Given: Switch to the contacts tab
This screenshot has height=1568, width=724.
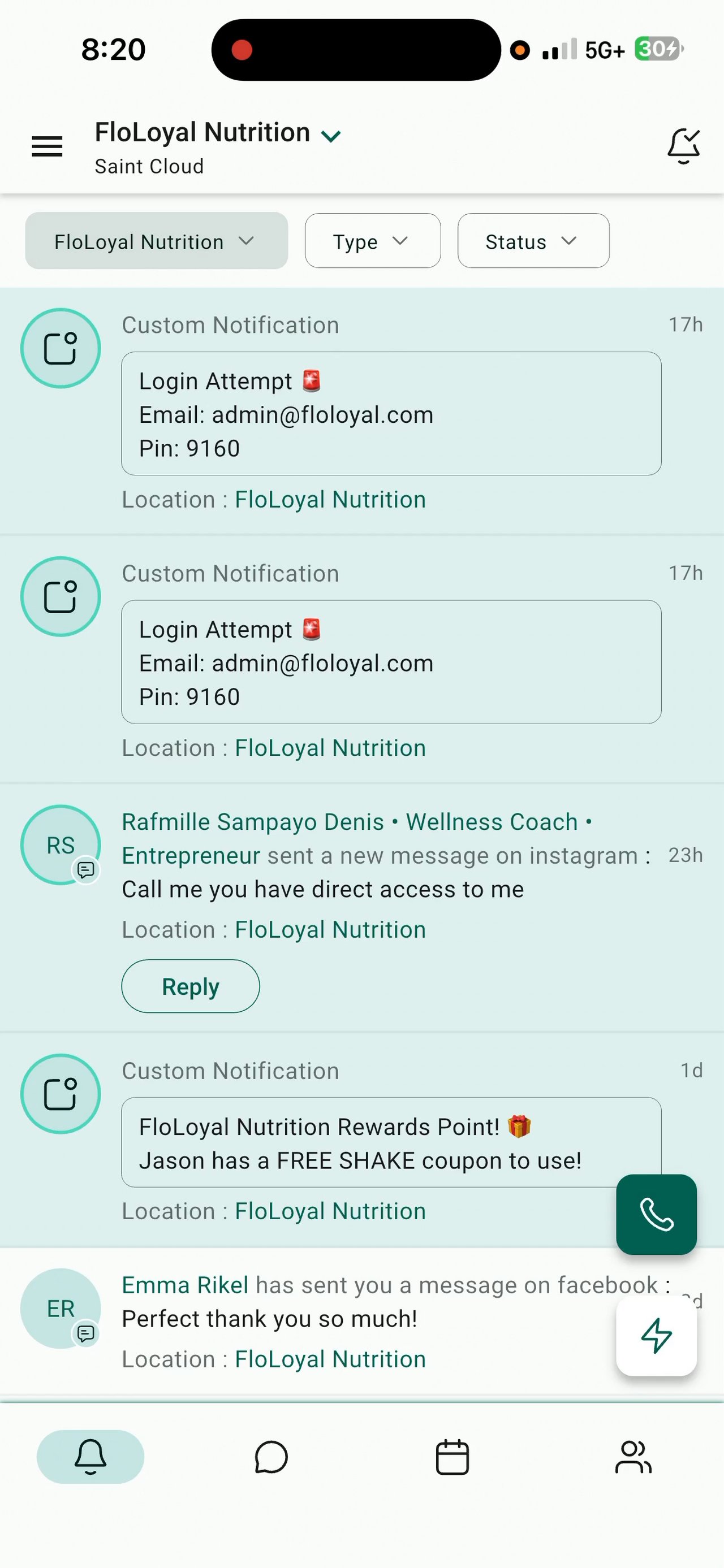Looking at the screenshot, I should click(633, 1457).
